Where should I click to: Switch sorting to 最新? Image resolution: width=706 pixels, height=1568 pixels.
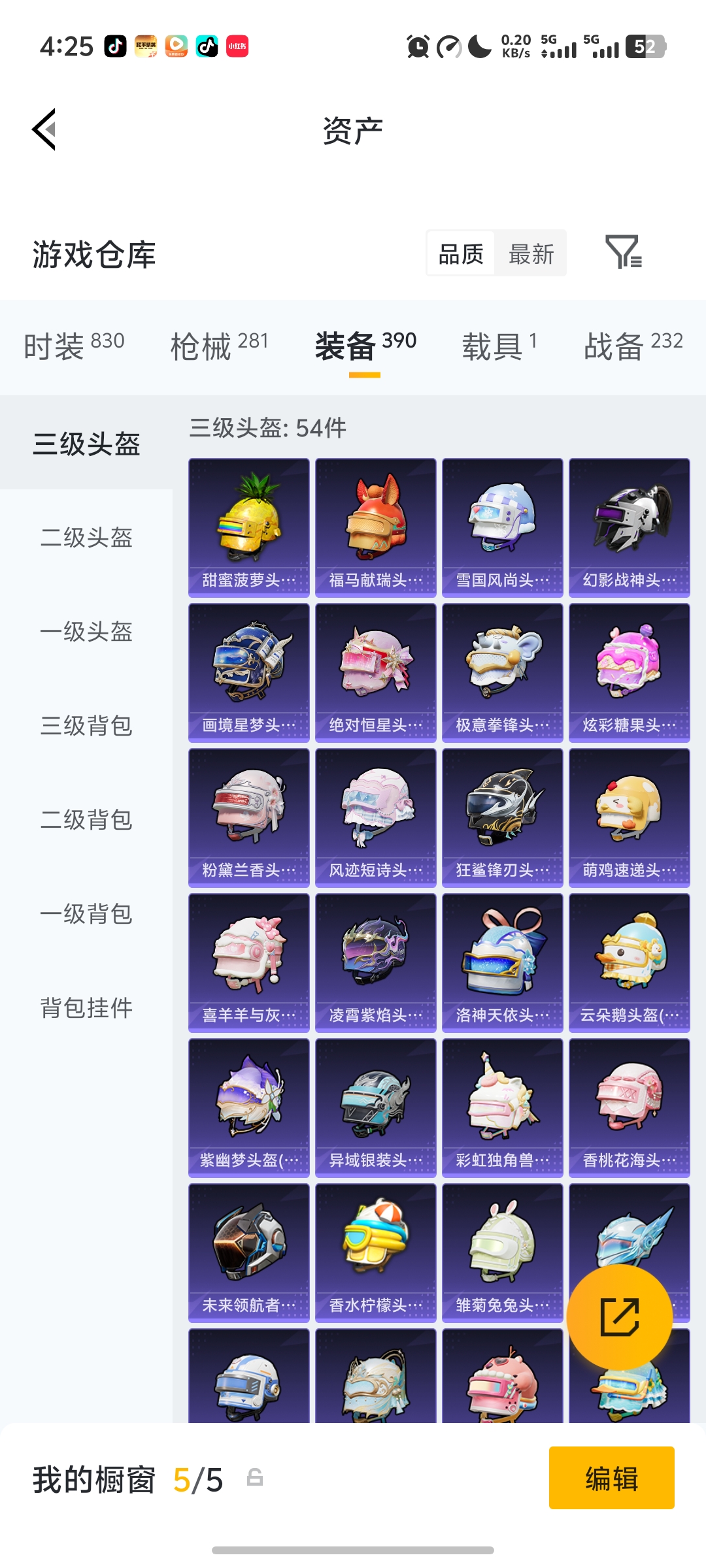coord(531,253)
